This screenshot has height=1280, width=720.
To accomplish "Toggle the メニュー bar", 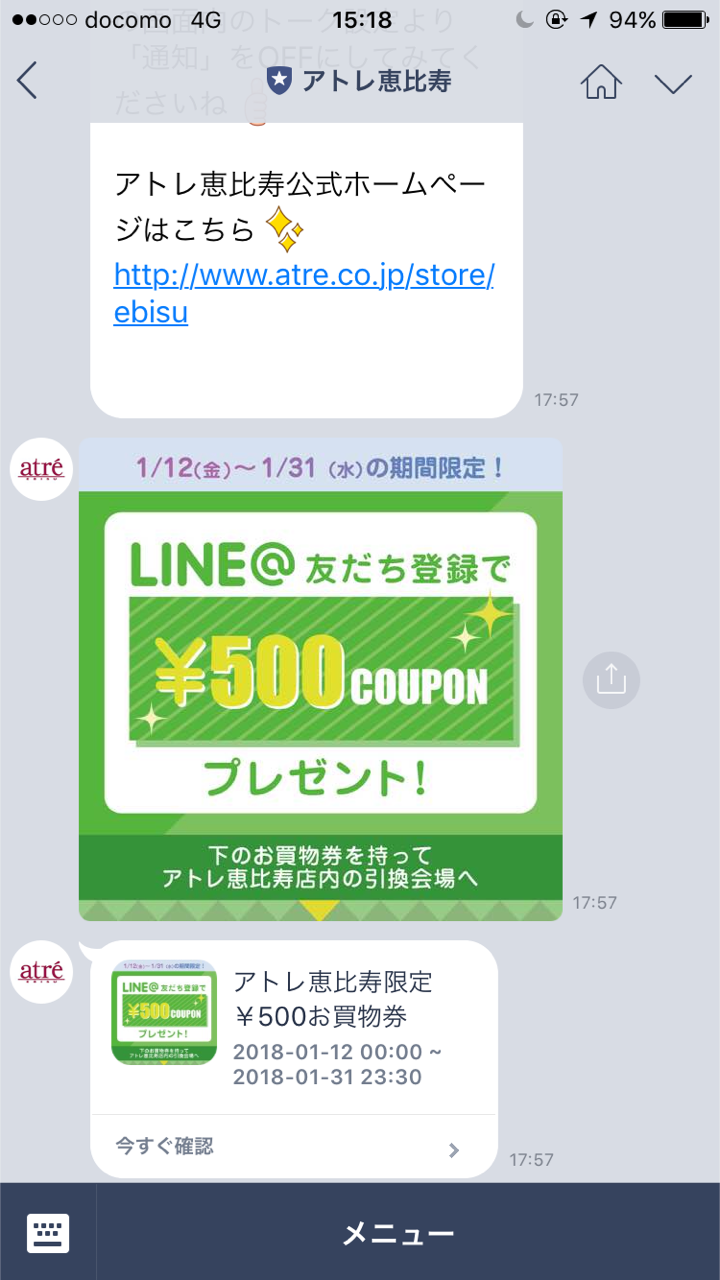I will coord(400,1234).
